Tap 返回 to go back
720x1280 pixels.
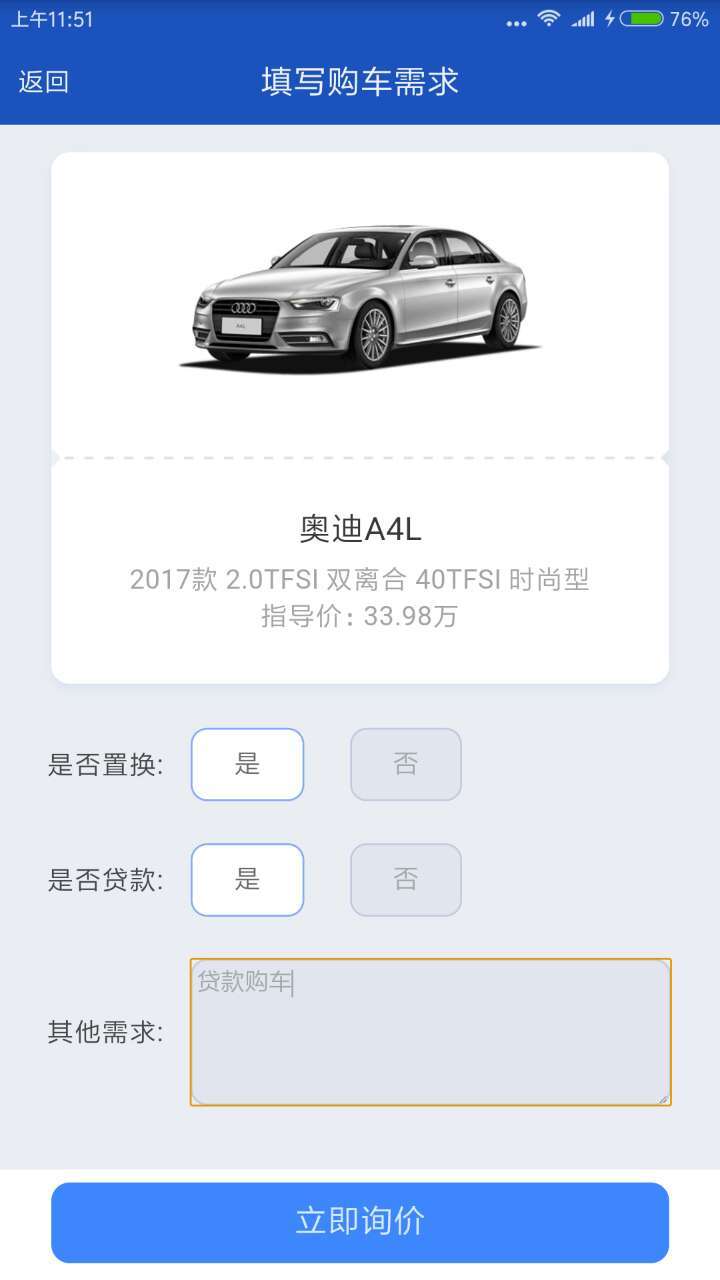coord(44,82)
